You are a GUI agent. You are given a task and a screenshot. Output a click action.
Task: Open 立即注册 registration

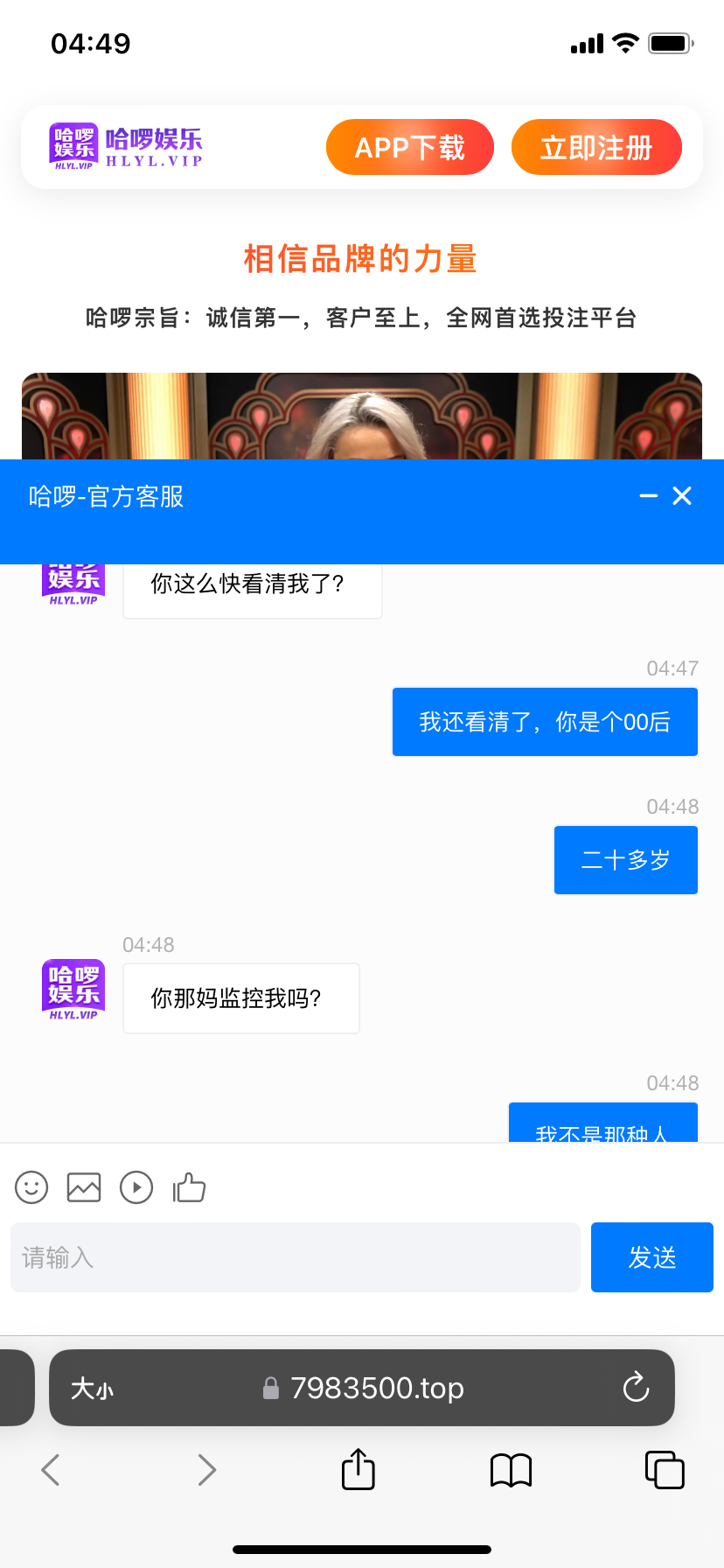596,147
